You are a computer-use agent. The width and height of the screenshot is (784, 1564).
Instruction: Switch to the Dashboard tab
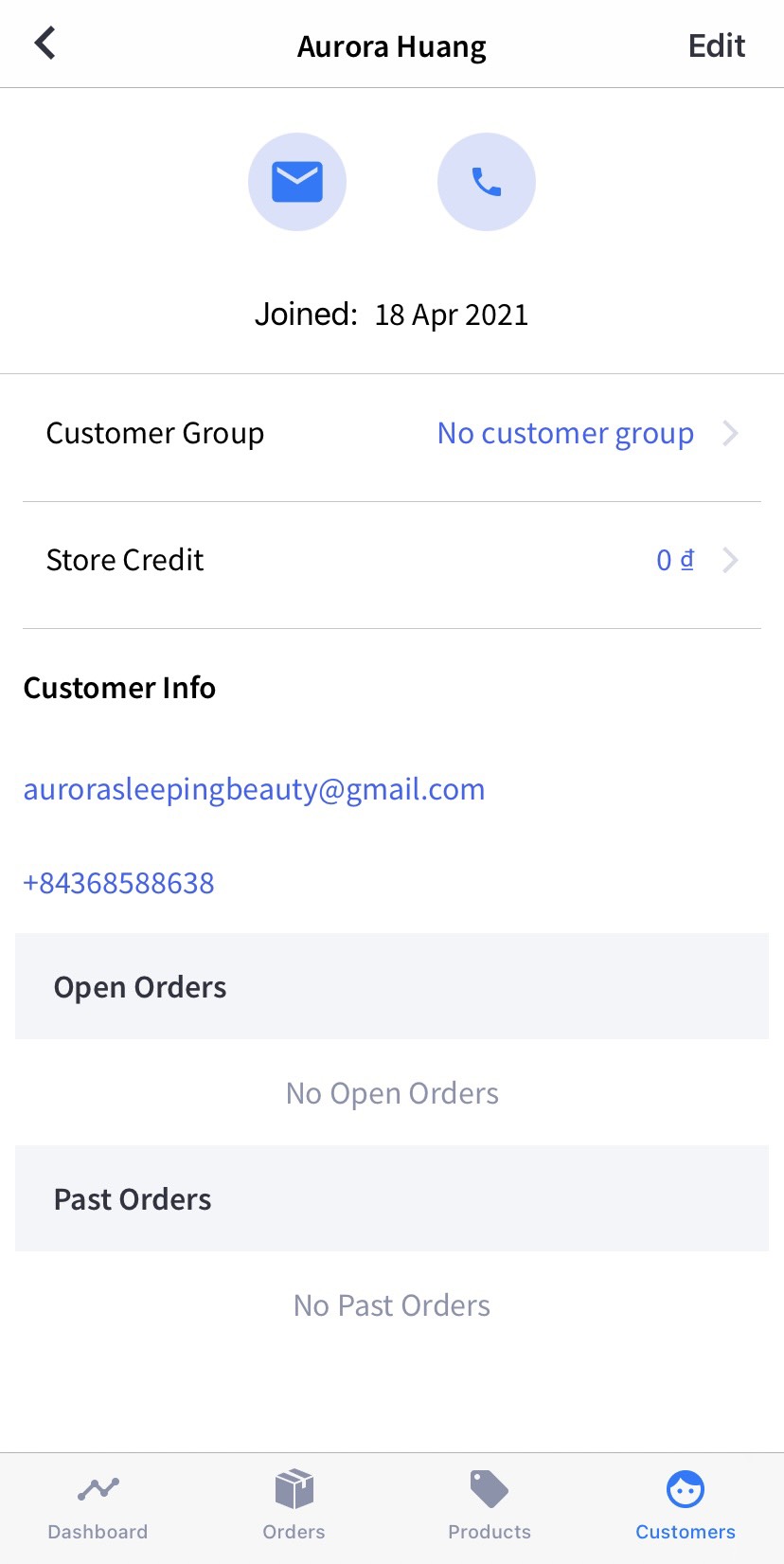click(98, 1505)
